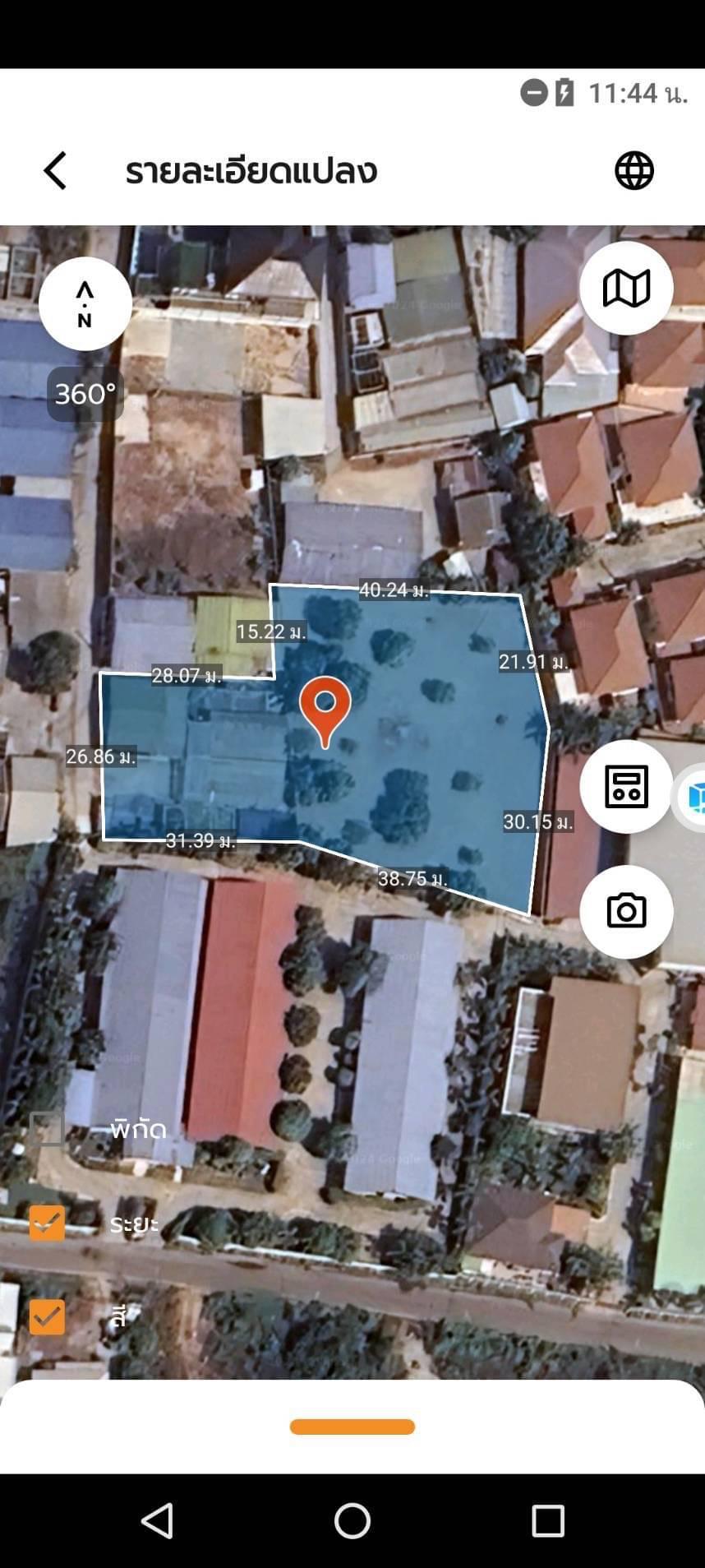This screenshot has height=1568, width=705.
Task: Tap the system home button
Action: (352, 1521)
